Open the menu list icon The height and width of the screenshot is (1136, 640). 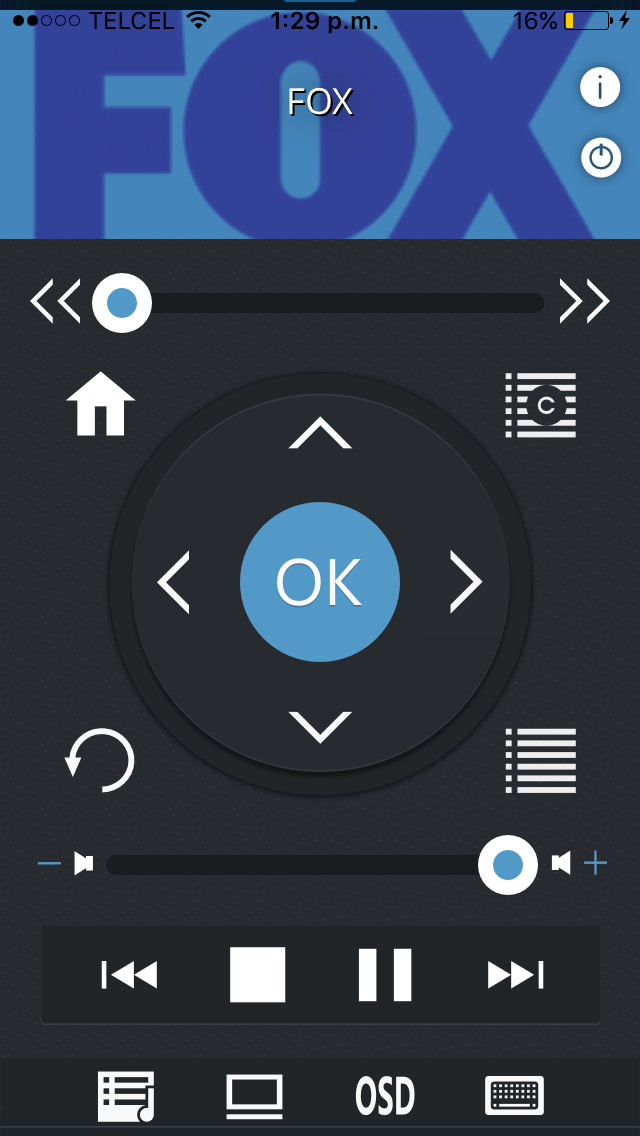[x=541, y=761]
